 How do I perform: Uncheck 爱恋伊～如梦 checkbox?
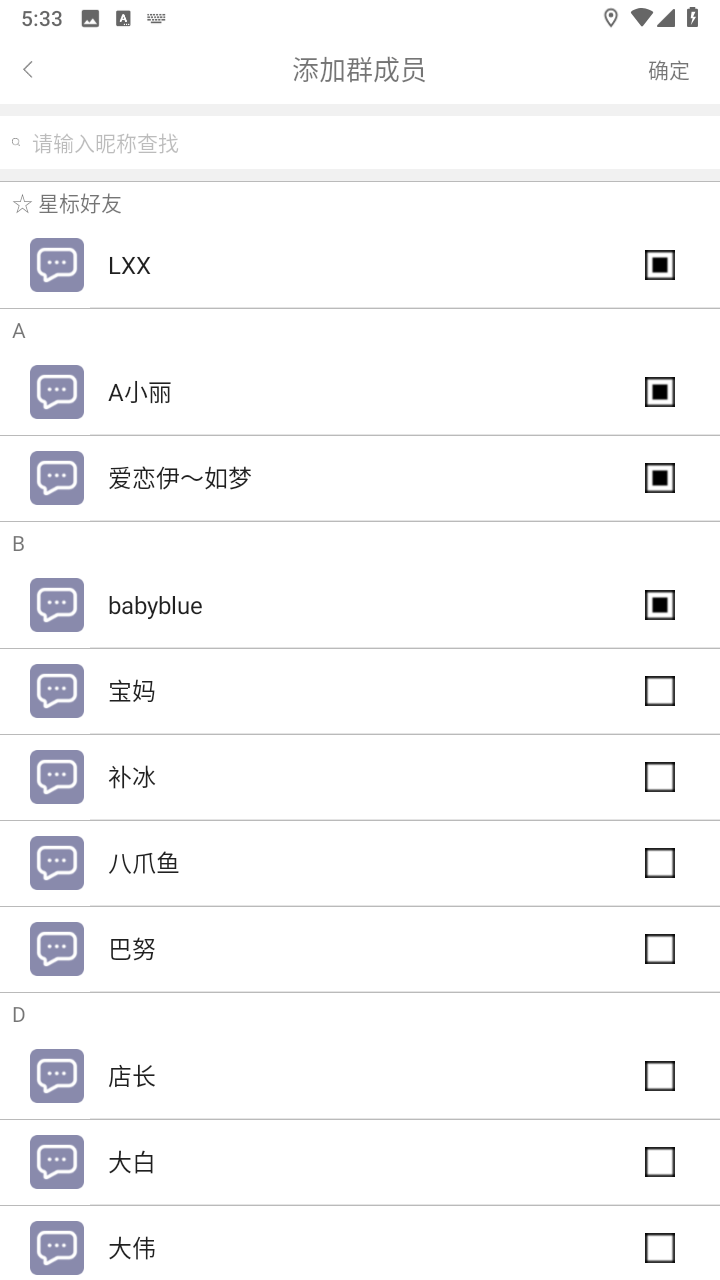point(660,478)
